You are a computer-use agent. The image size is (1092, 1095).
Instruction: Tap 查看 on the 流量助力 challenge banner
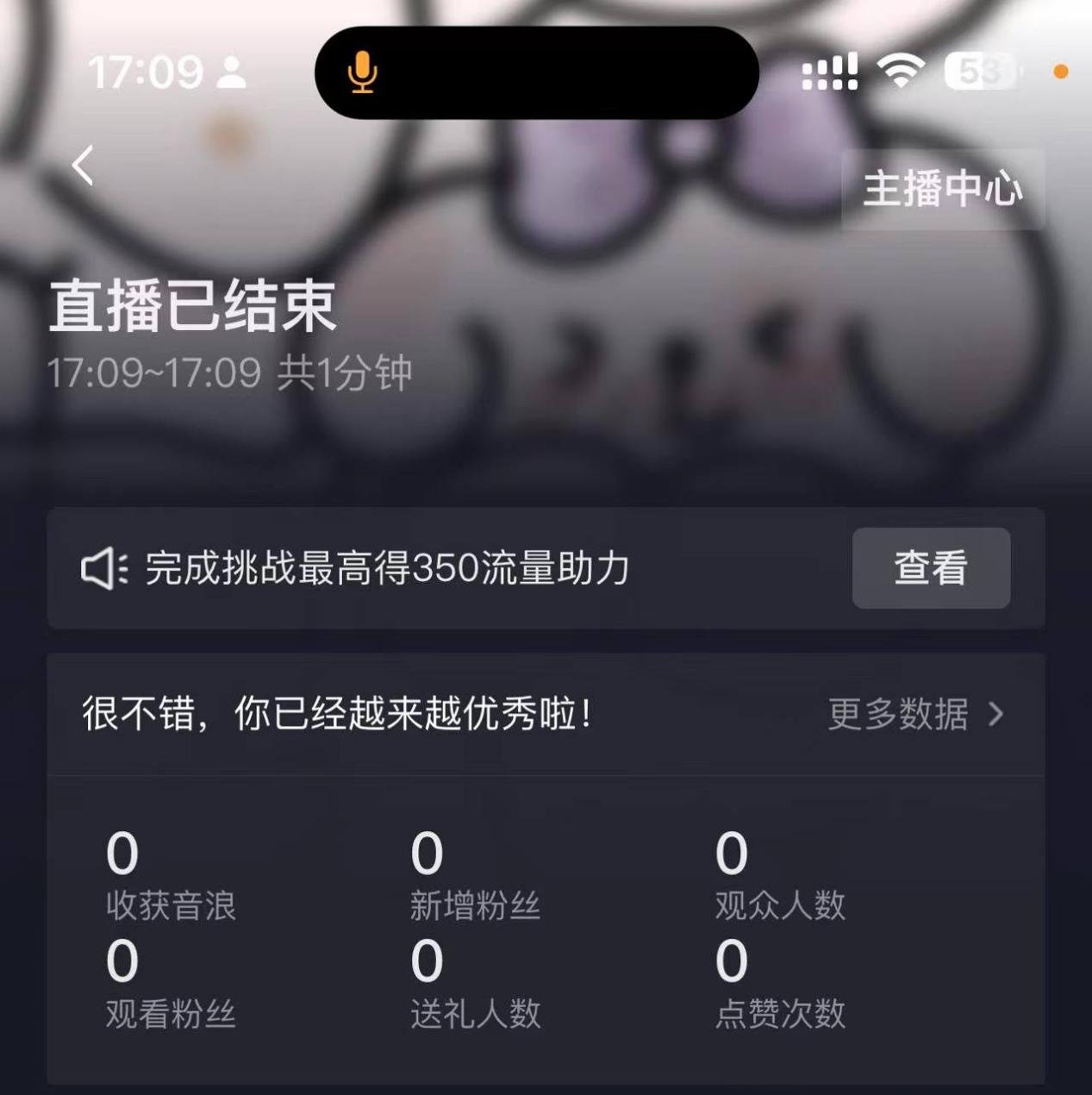coord(931,568)
